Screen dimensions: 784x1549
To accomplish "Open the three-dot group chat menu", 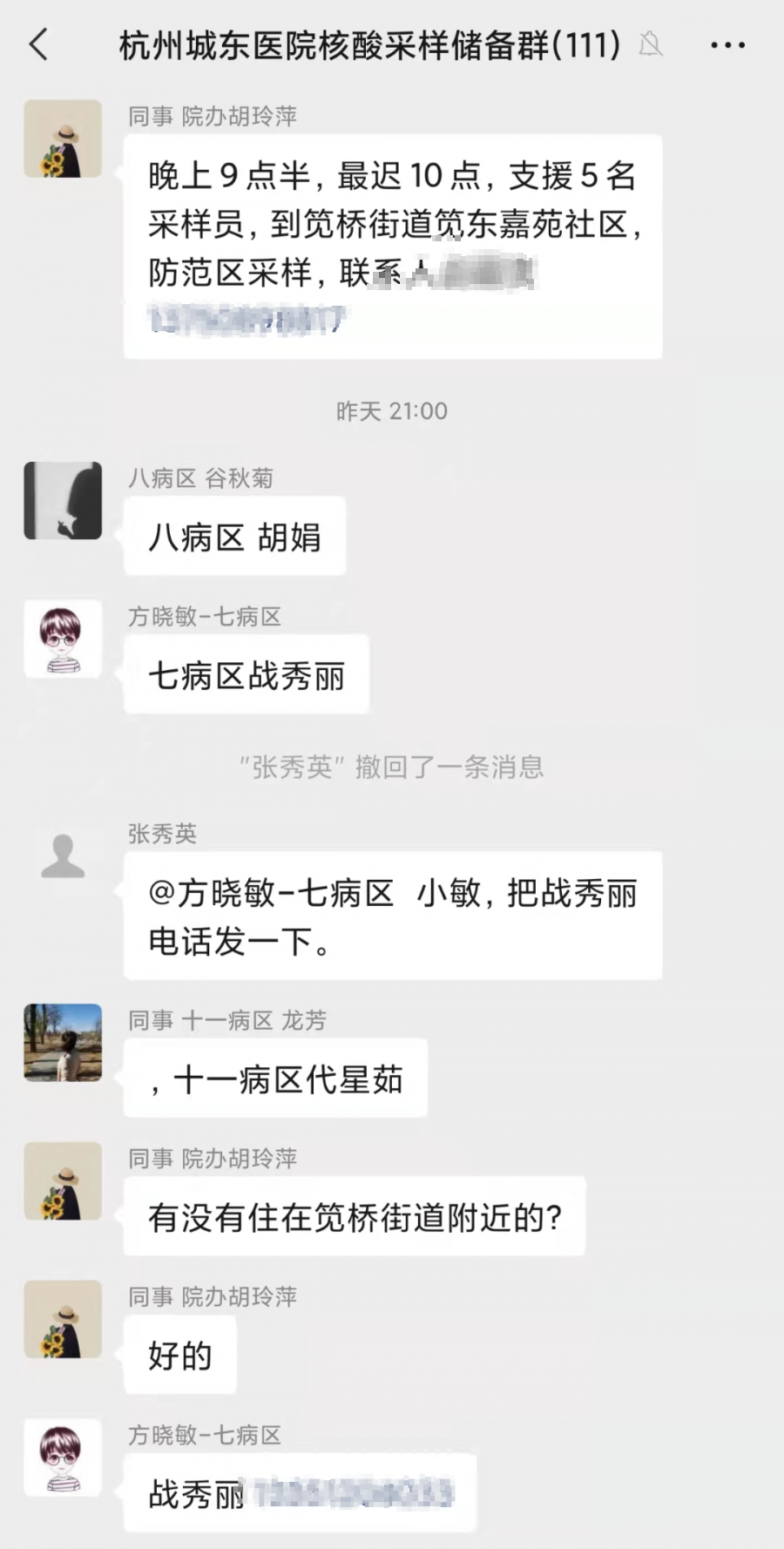I will click(x=727, y=45).
